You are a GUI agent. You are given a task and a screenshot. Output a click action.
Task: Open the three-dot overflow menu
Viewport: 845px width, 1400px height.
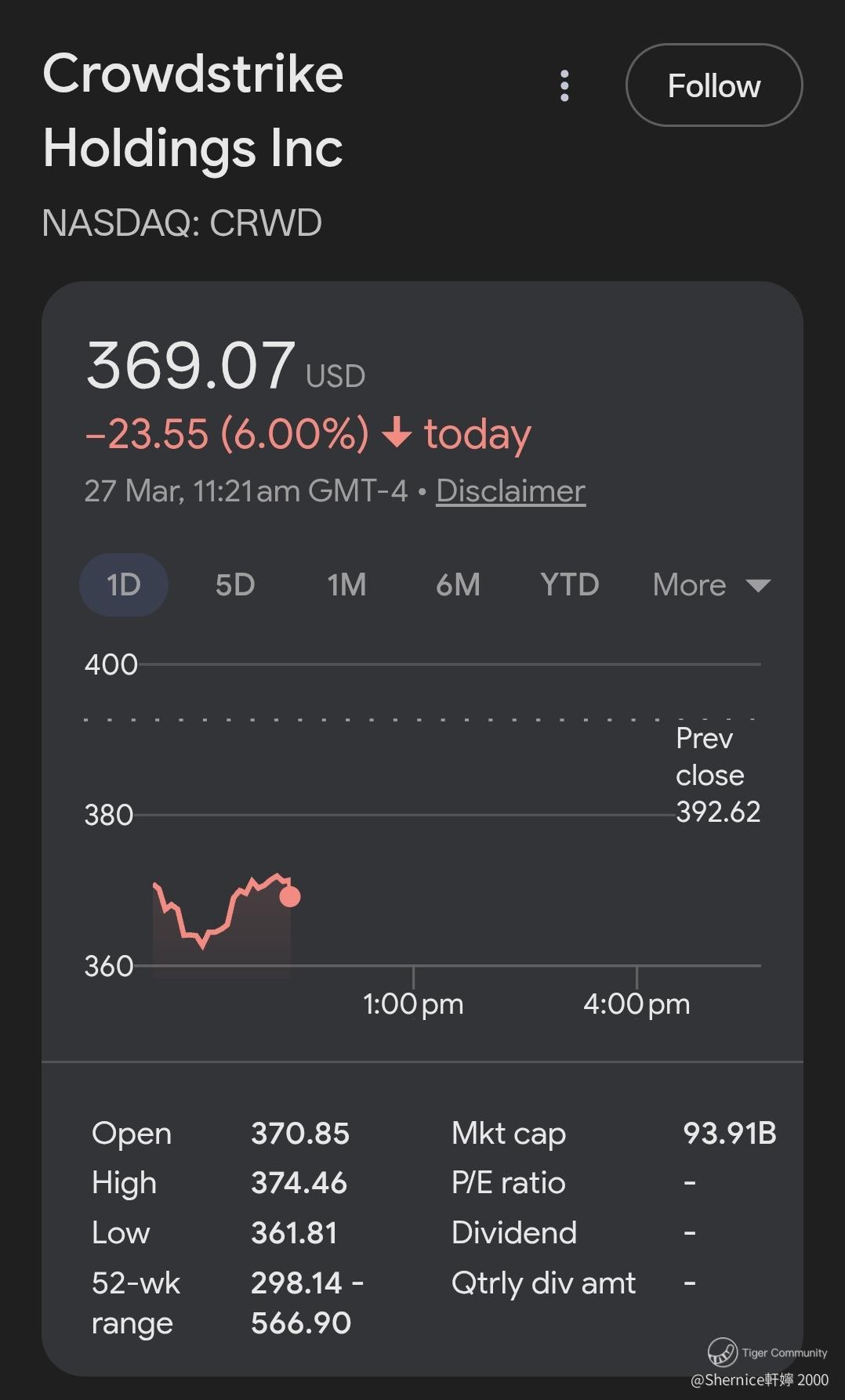click(564, 85)
